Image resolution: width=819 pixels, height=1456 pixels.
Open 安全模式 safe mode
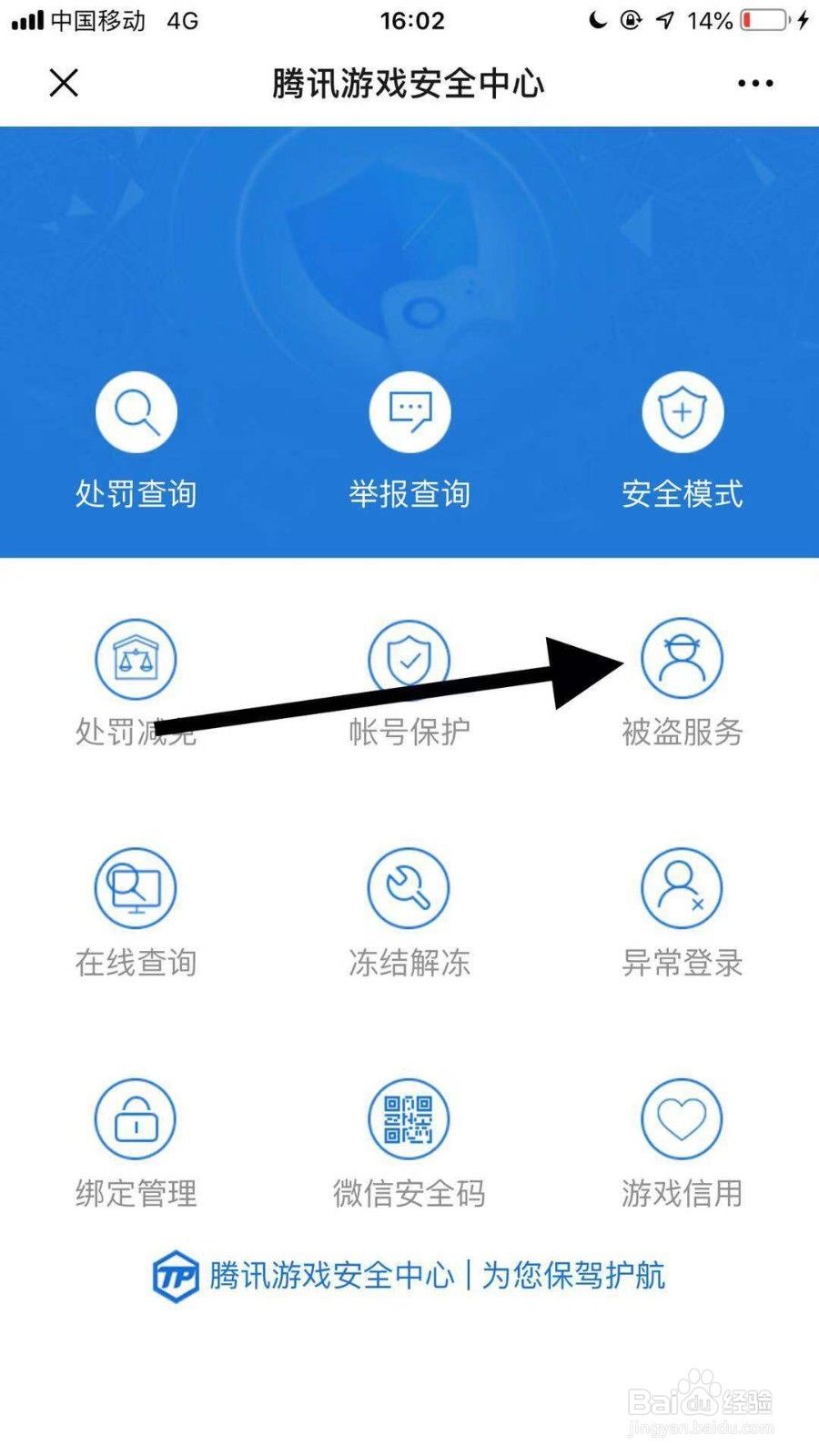pyautogui.click(x=682, y=413)
